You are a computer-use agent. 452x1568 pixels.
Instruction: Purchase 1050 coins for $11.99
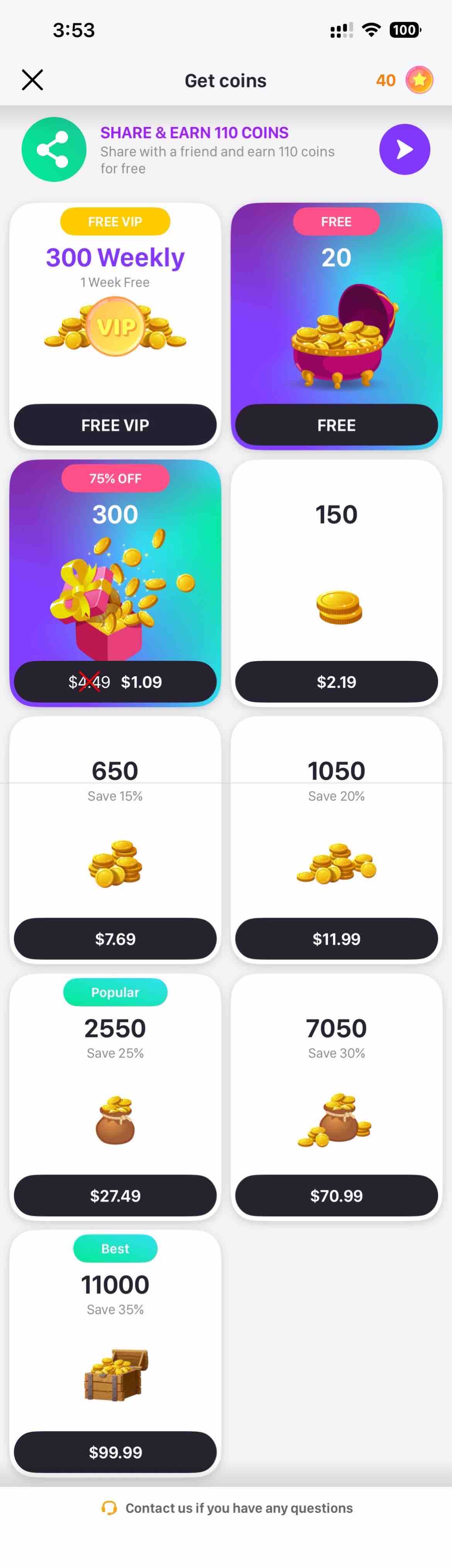pos(336,938)
